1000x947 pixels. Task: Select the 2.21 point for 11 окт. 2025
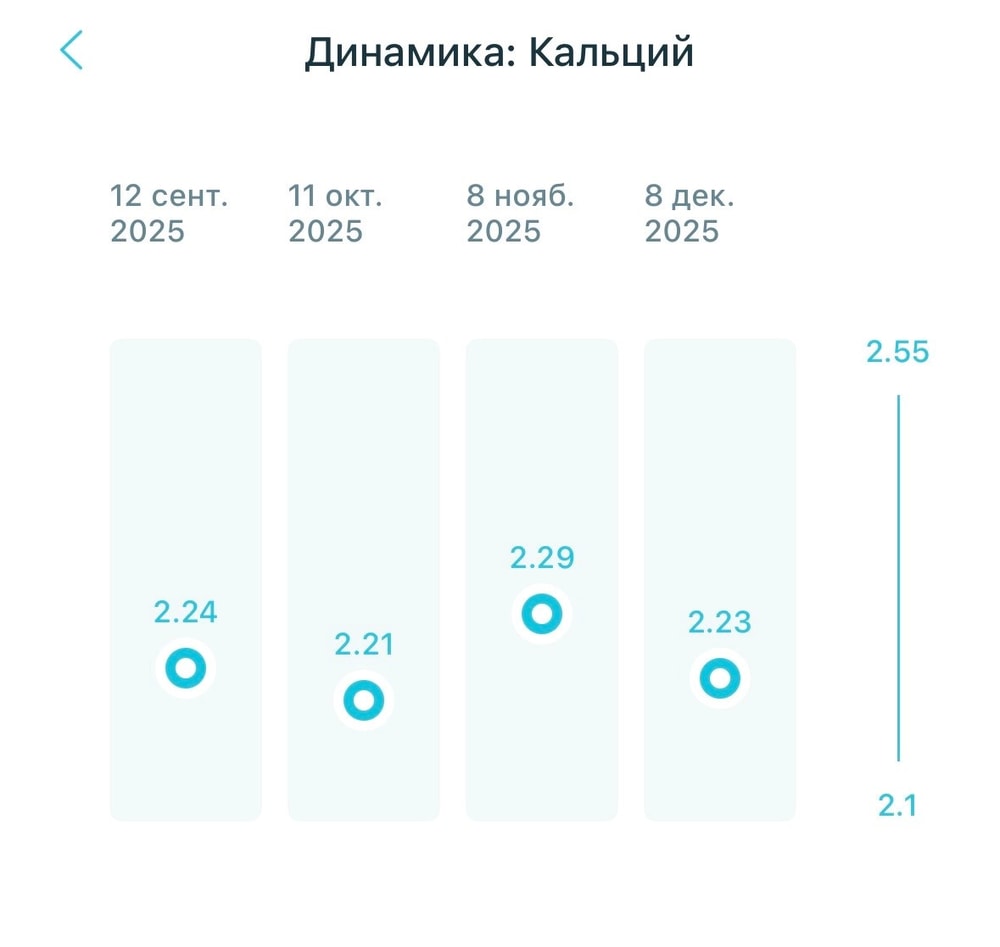[x=364, y=700]
